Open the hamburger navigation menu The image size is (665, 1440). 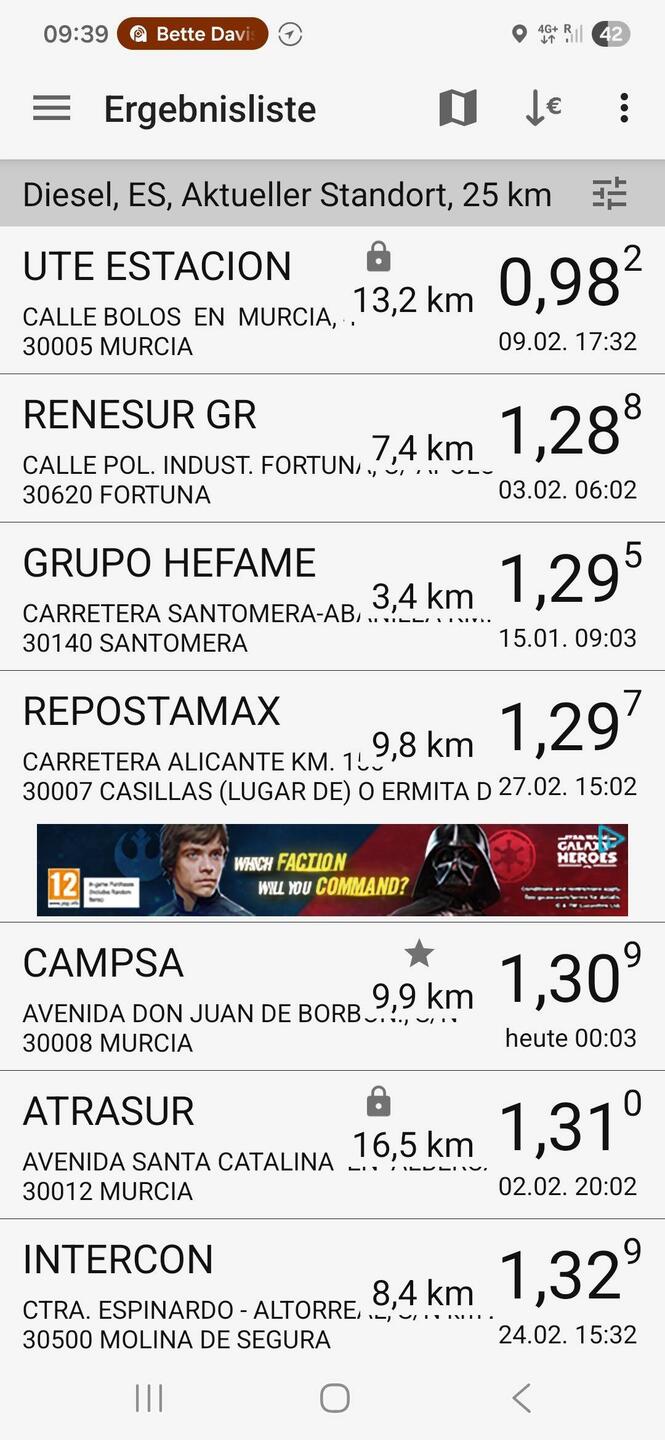51,108
